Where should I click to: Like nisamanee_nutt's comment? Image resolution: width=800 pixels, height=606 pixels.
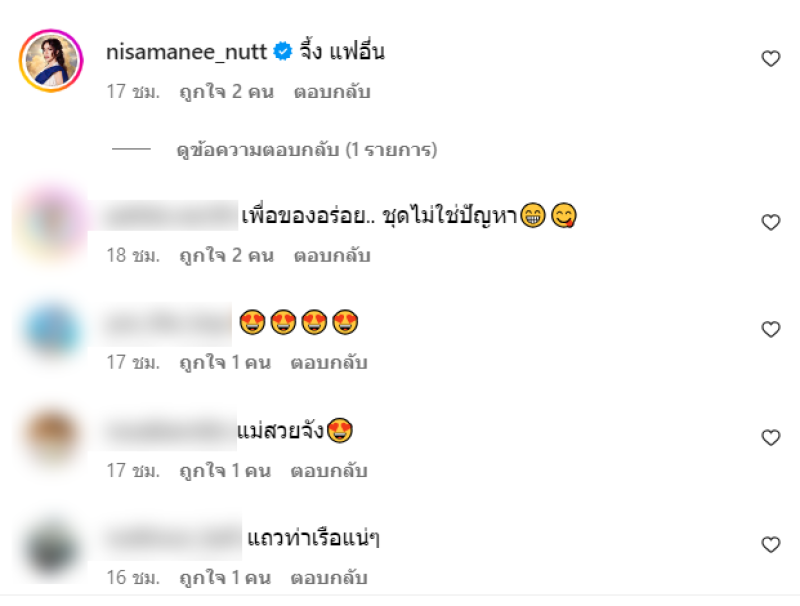[770, 59]
